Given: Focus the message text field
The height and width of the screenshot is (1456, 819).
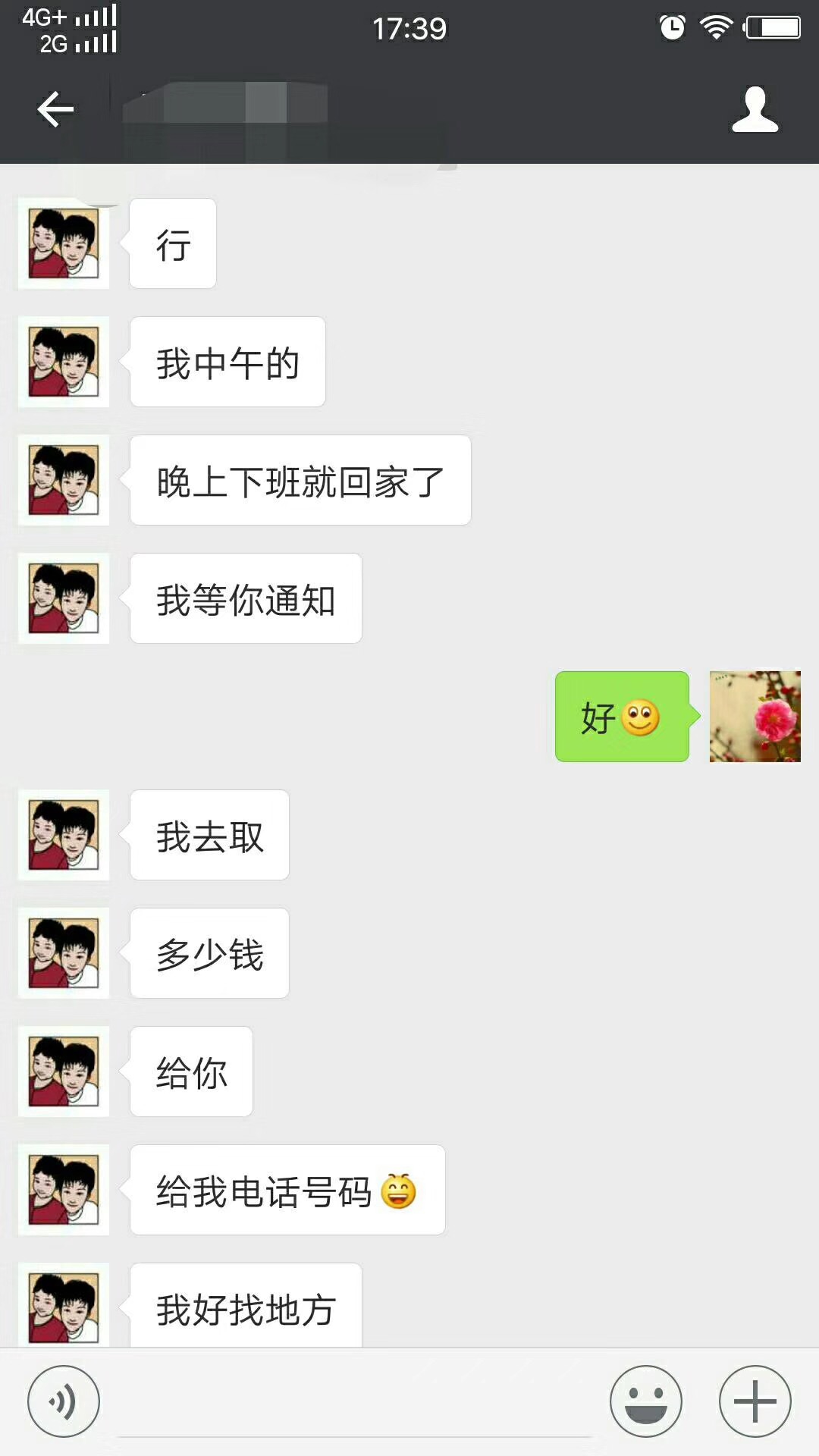Looking at the screenshot, I should coord(355,1403).
